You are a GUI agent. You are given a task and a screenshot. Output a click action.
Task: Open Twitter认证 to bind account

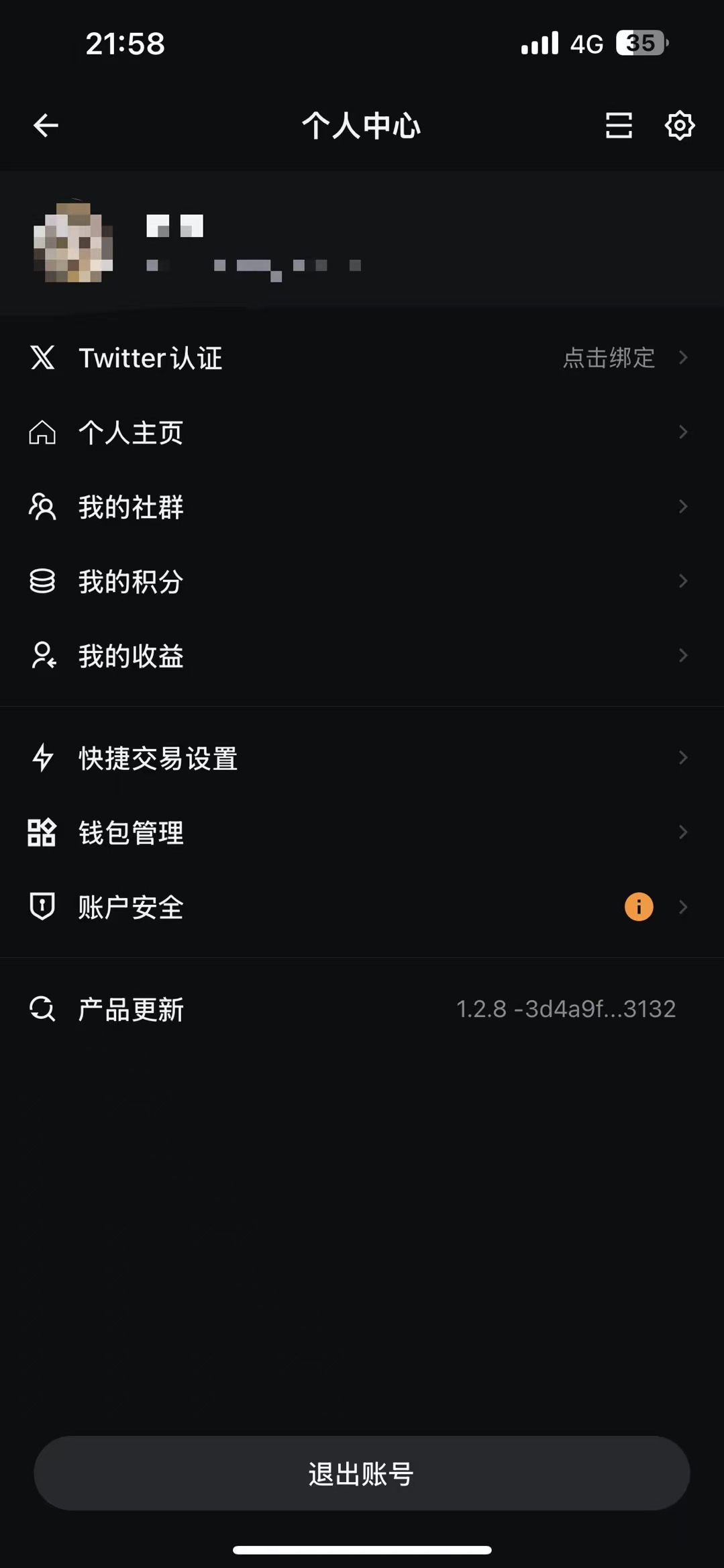pos(362,358)
